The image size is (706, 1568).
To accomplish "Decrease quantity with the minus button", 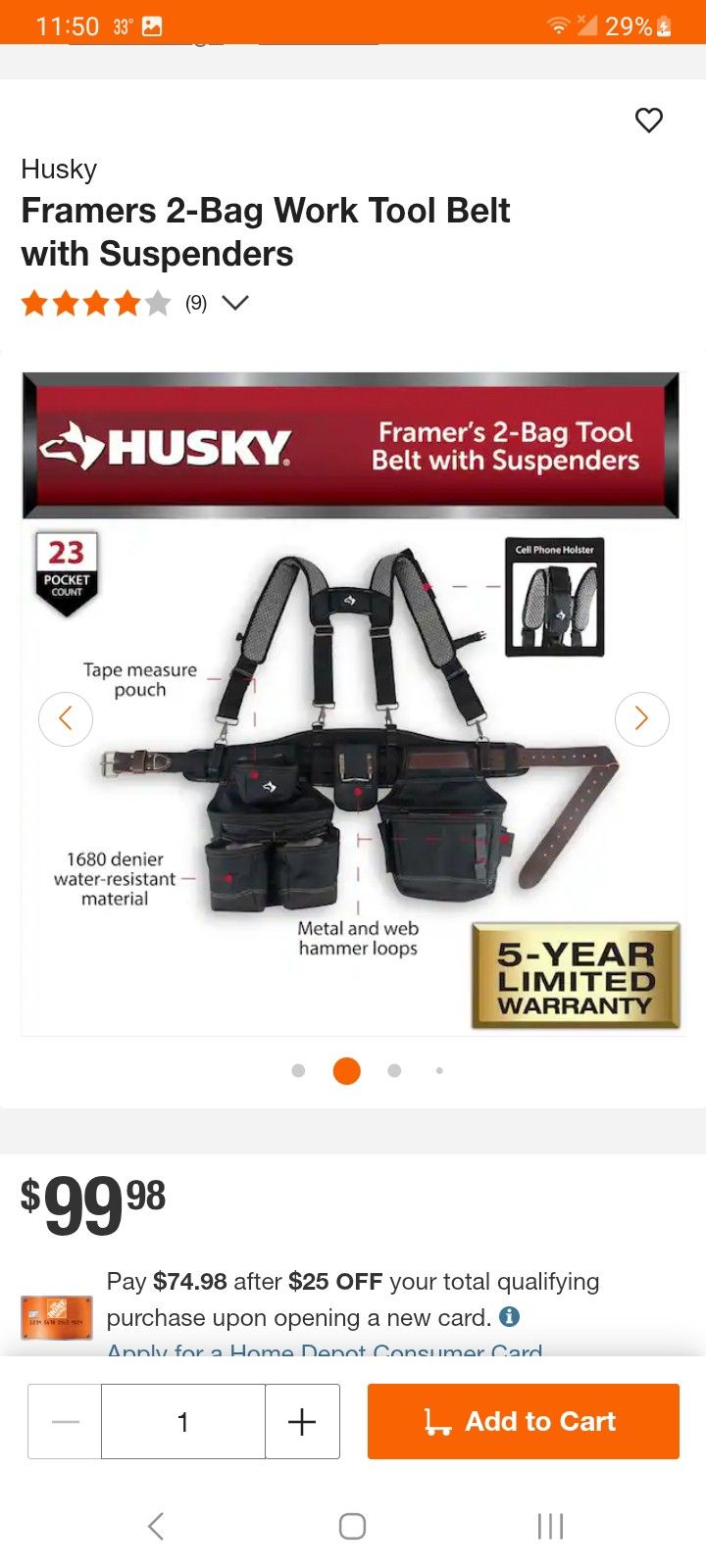I will (65, 1421).
